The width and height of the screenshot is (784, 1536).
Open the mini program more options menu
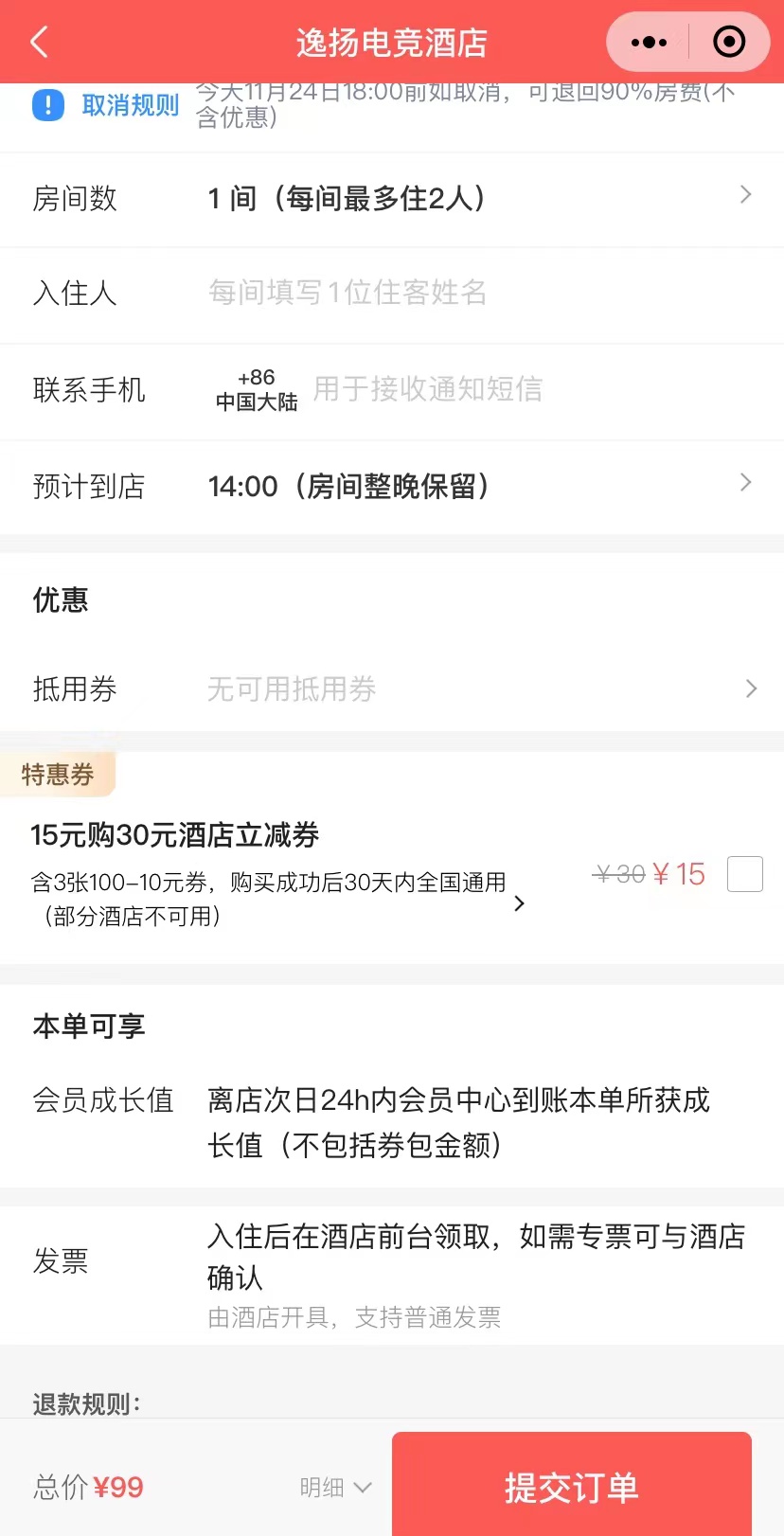pyautogui.click(x=649, y=43)
